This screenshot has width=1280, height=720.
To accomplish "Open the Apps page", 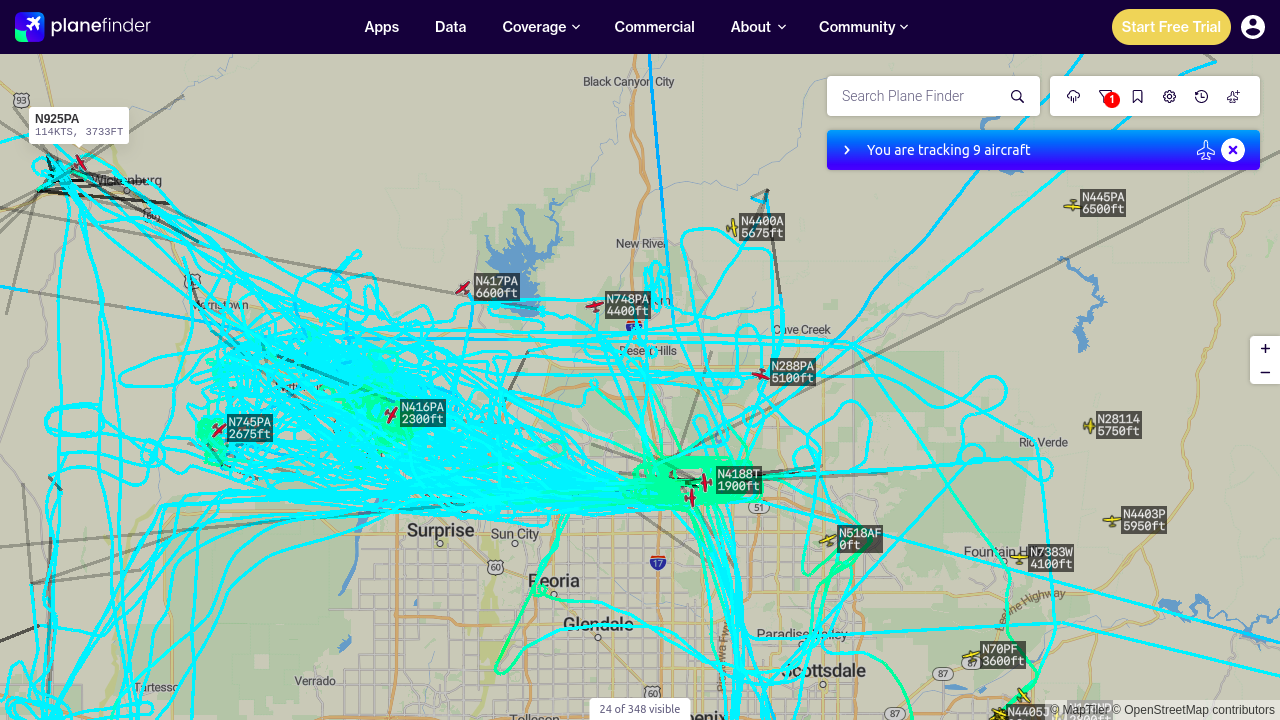I will (x=381, y=27).
